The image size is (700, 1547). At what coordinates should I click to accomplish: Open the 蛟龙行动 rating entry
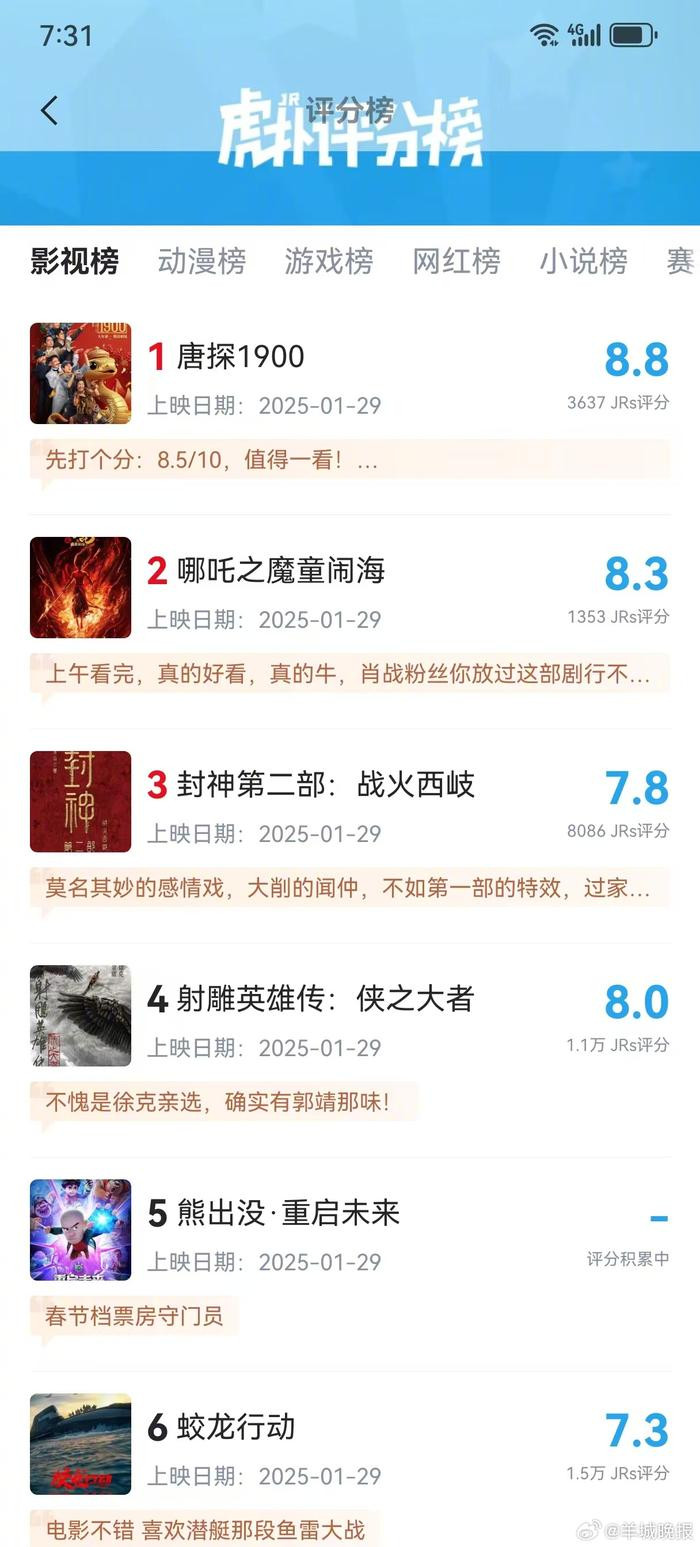tap(350, 1443)
